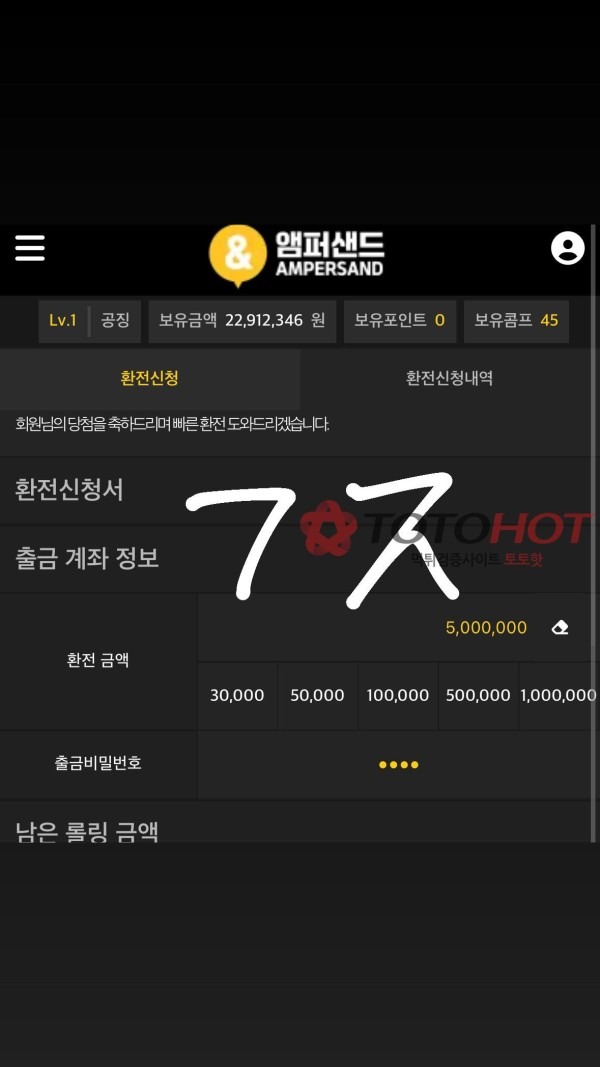
Task: Add 1,000,000 with the amount button
Action: tap(557, 695)
